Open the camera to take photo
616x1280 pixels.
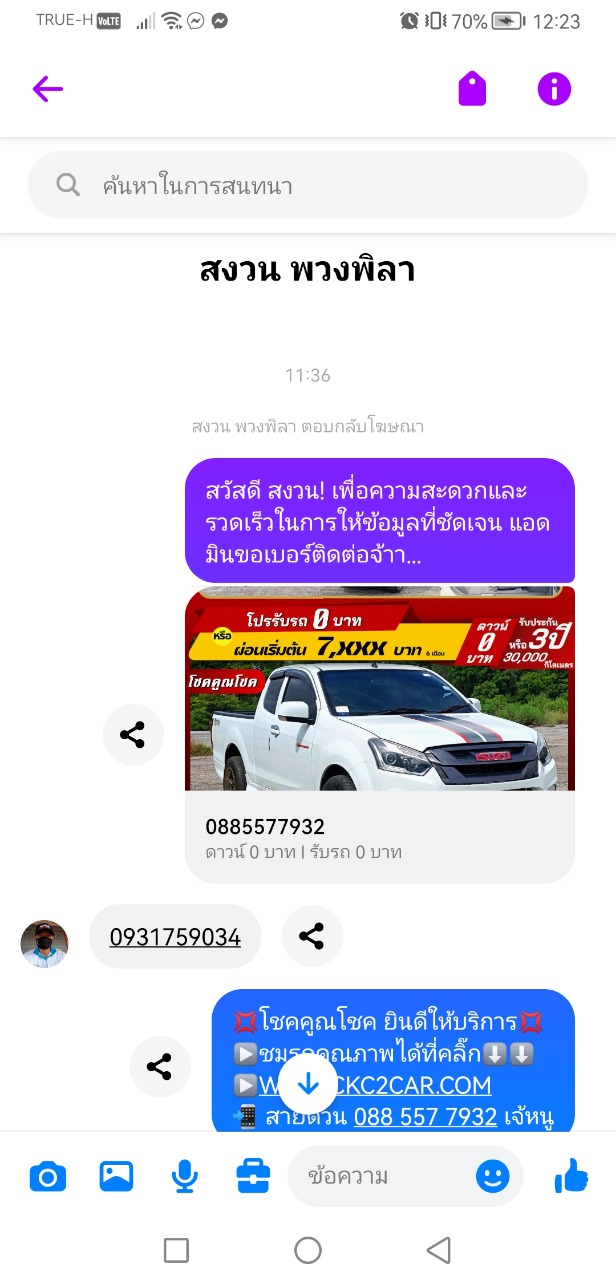(x=47, y=1177)
